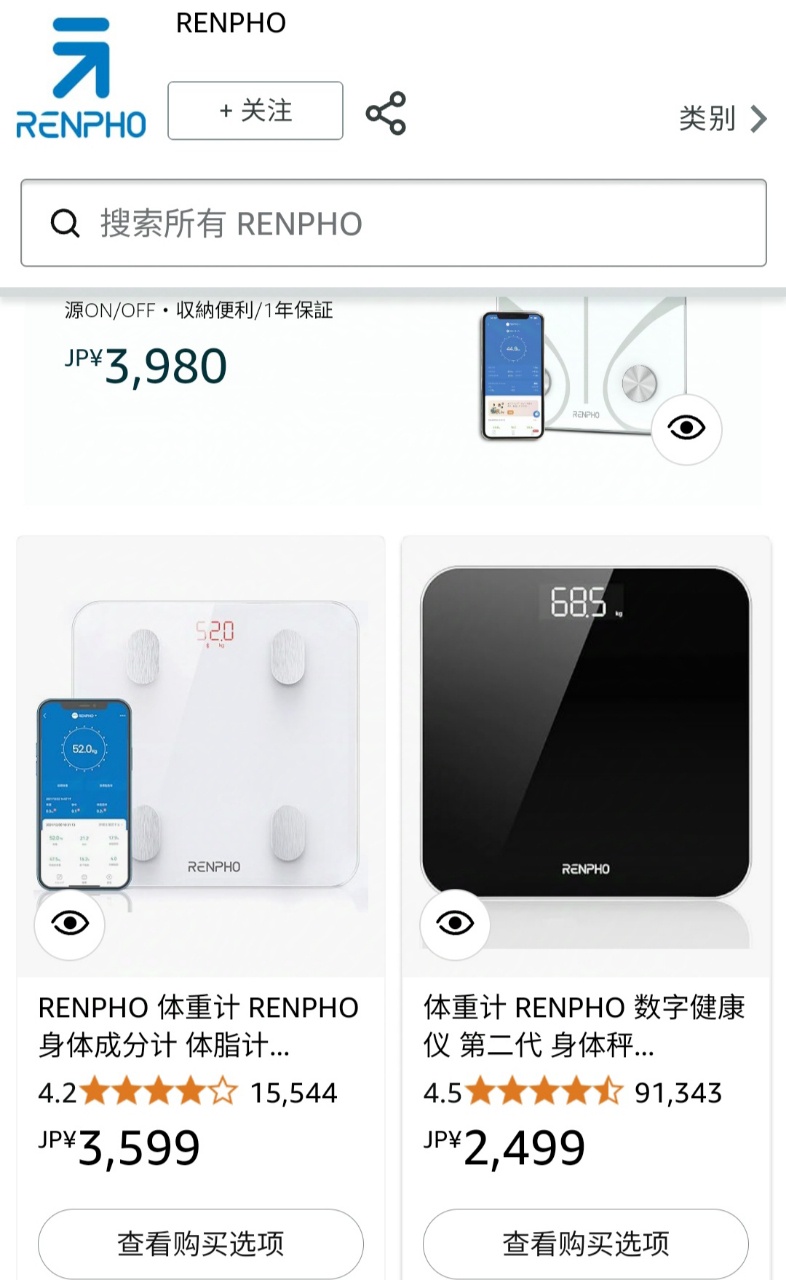View purchase options for JP¥3,599 scale
The image size is (786, 1280).
click(200, 1243)
